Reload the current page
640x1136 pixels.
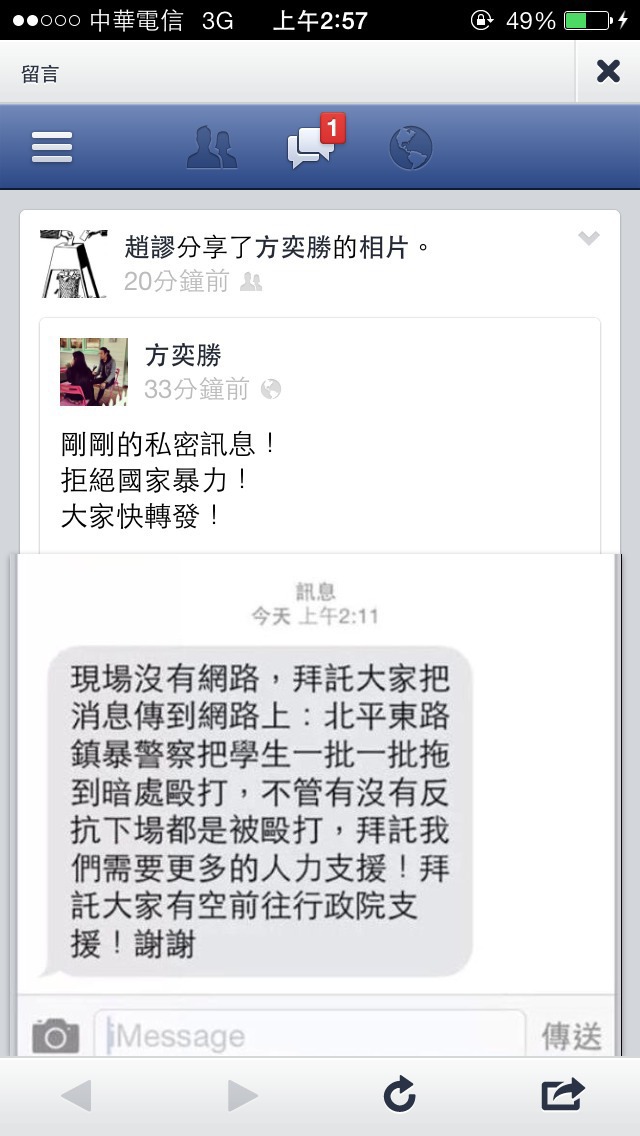pos(399,1096)
